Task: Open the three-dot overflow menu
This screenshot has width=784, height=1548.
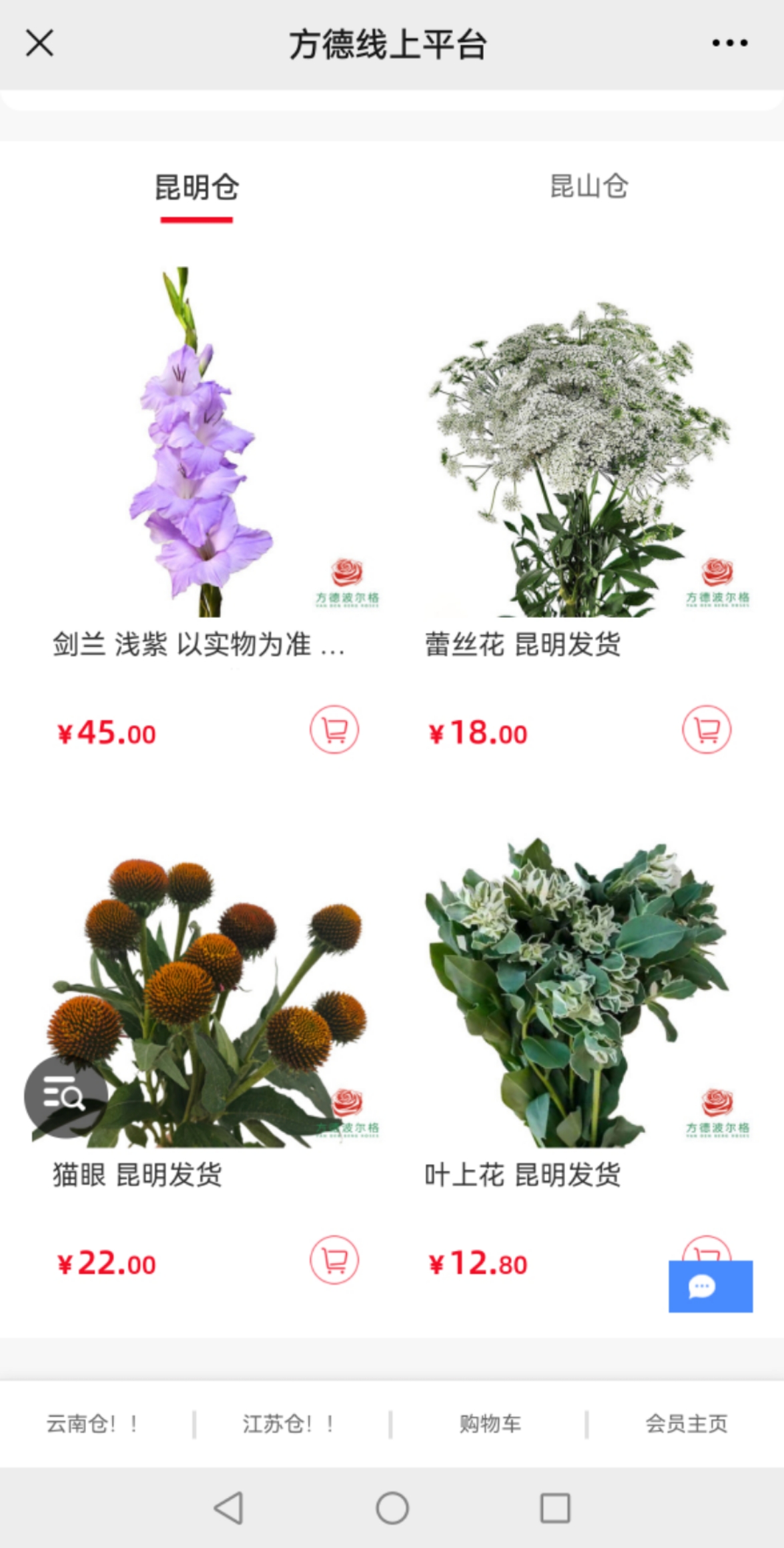Action: click(729, 44)
